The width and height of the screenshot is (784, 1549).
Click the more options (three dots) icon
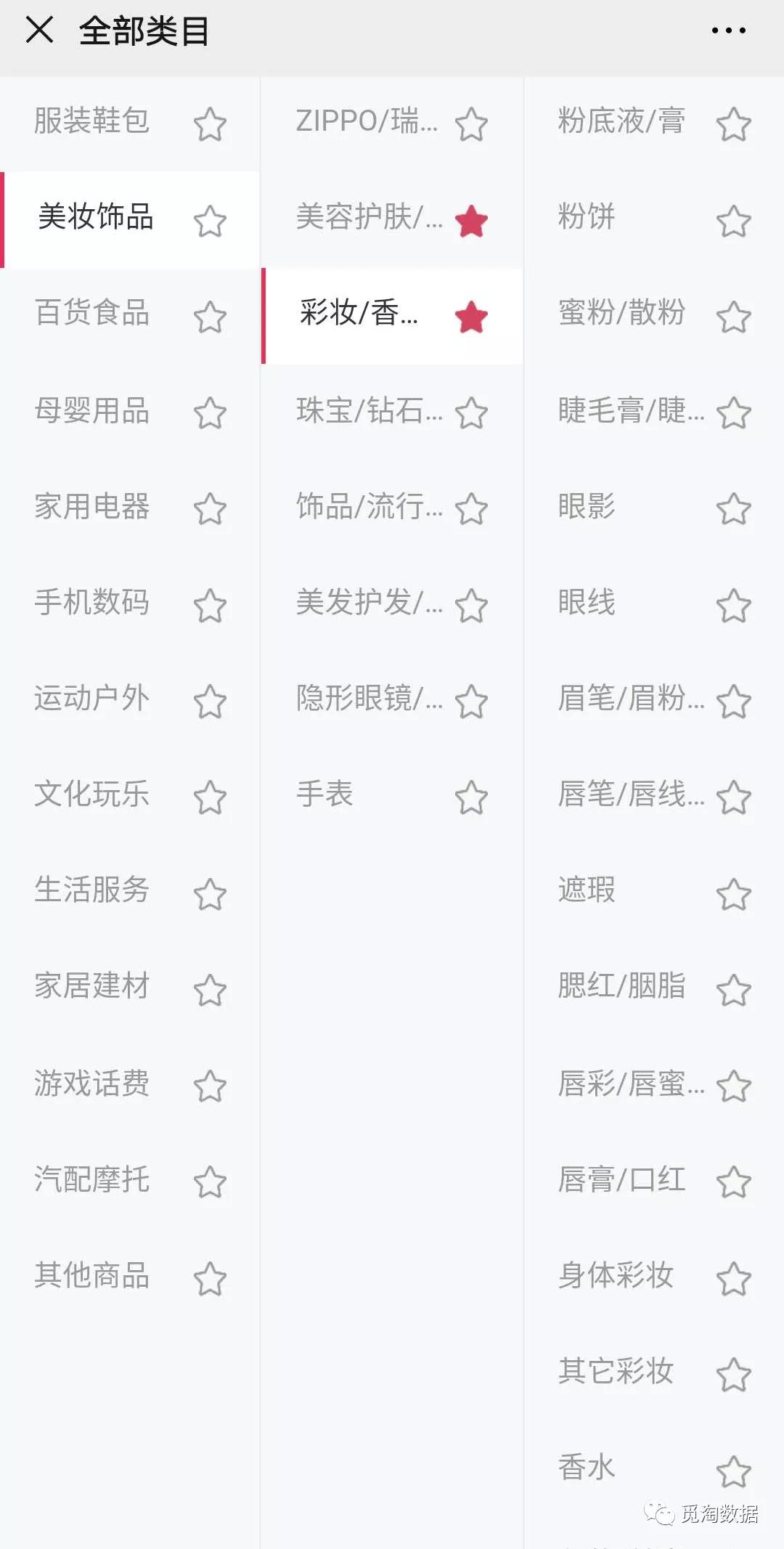pyautogui.click(x=730, y=31)
